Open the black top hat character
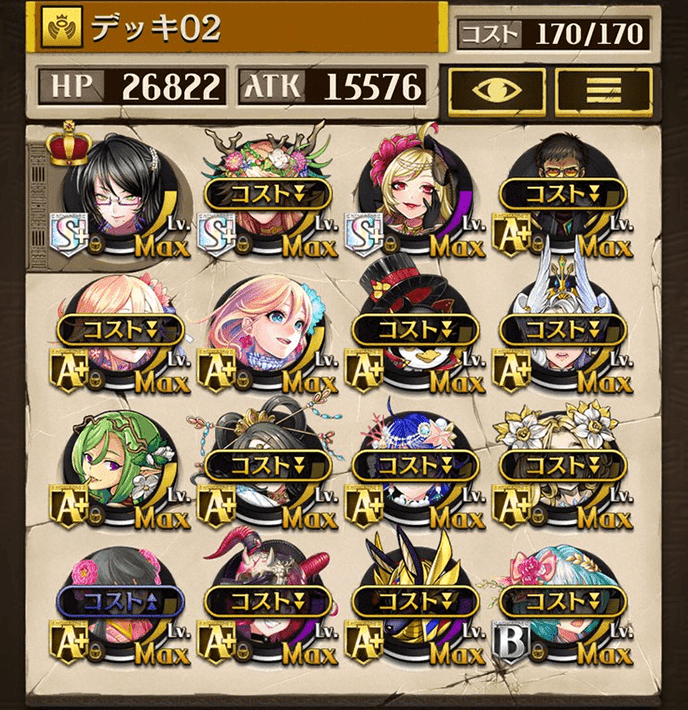Viewport: 688px width, 710px height. point(414,332)
